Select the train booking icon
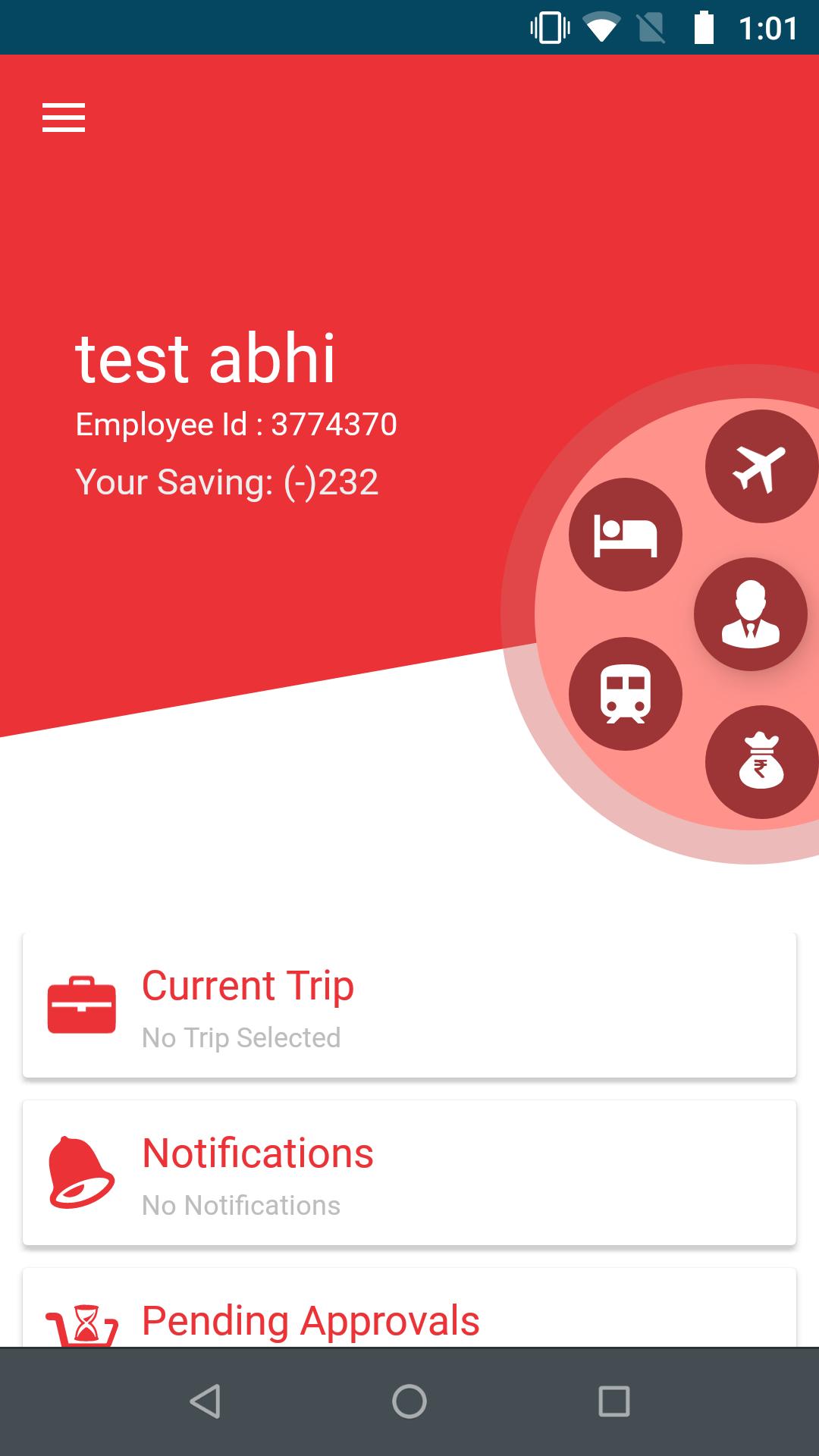 [x=626, y=694]
